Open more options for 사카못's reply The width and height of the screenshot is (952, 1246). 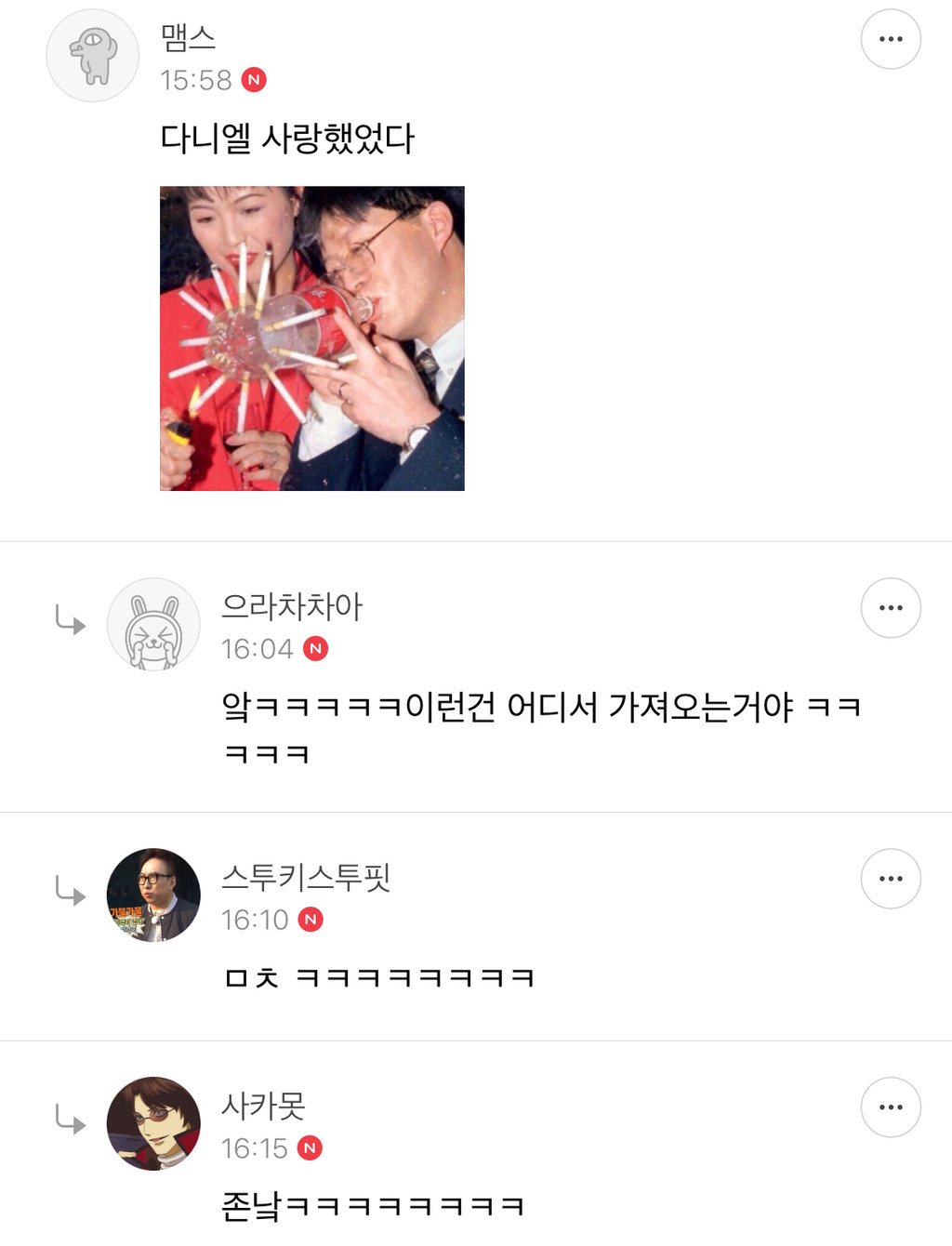click(890, 1107)
